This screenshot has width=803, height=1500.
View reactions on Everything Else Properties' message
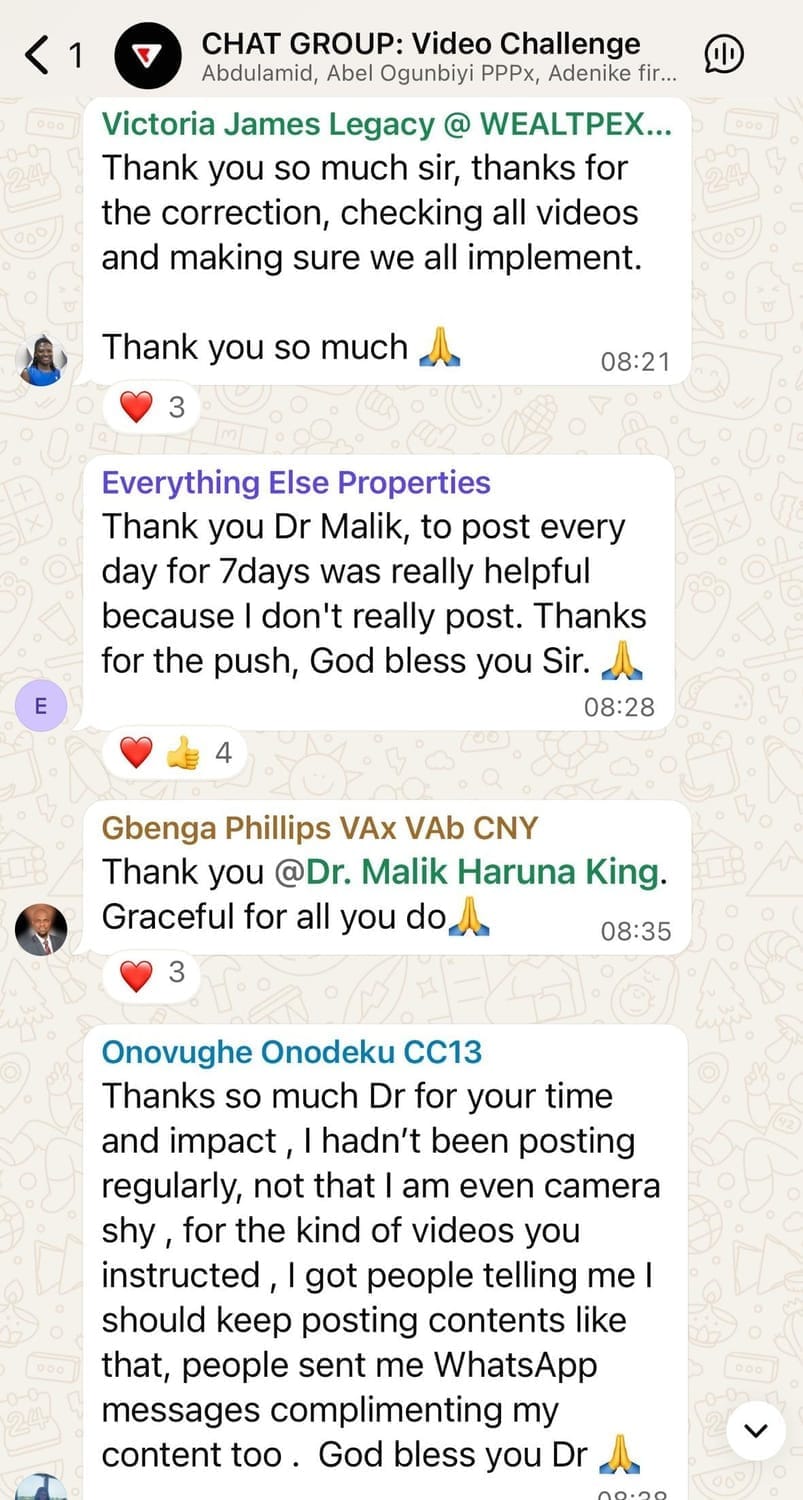(x=175, y=753)
